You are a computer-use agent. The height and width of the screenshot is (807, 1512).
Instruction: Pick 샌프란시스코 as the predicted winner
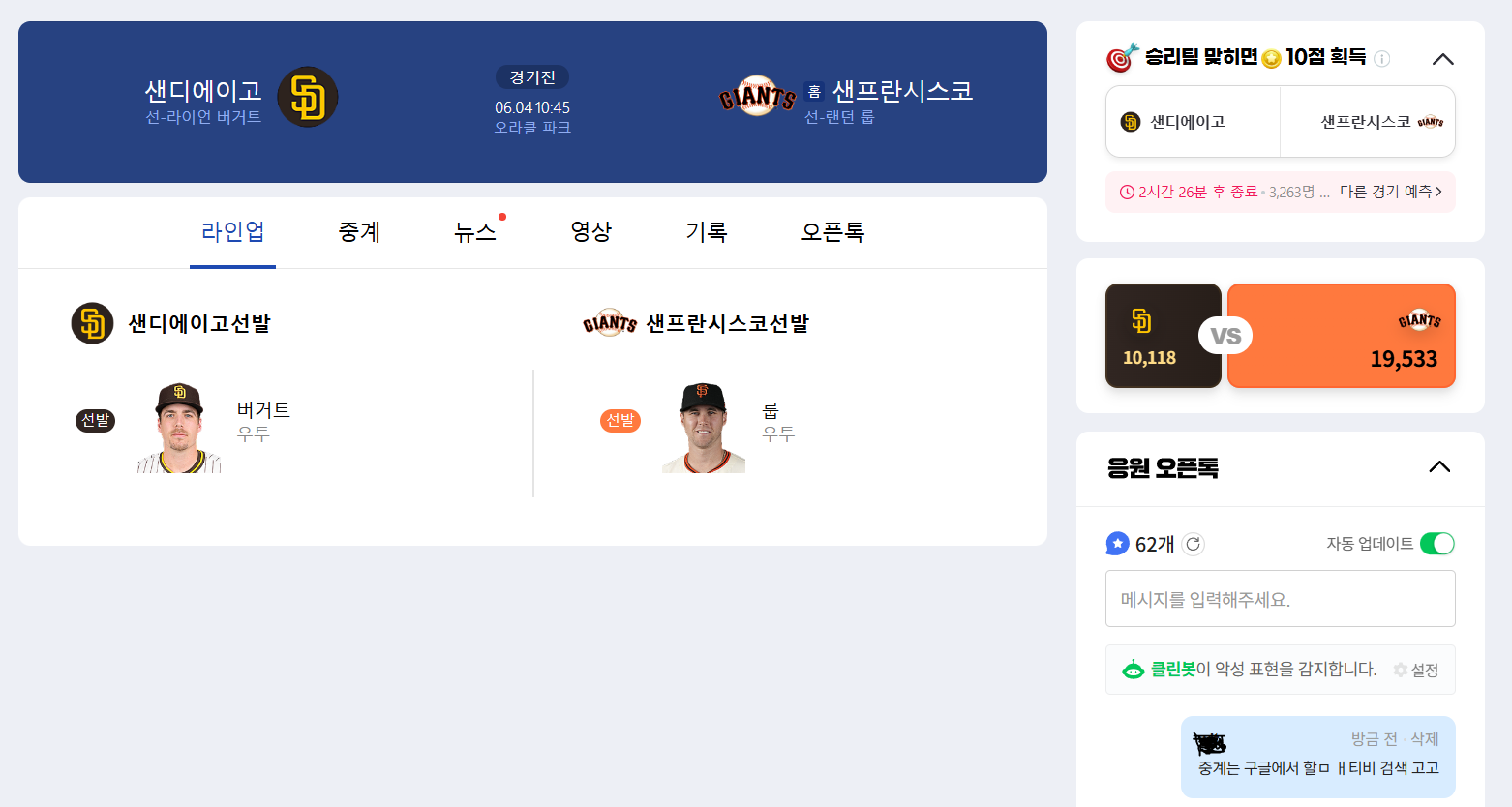[1368, 122]
